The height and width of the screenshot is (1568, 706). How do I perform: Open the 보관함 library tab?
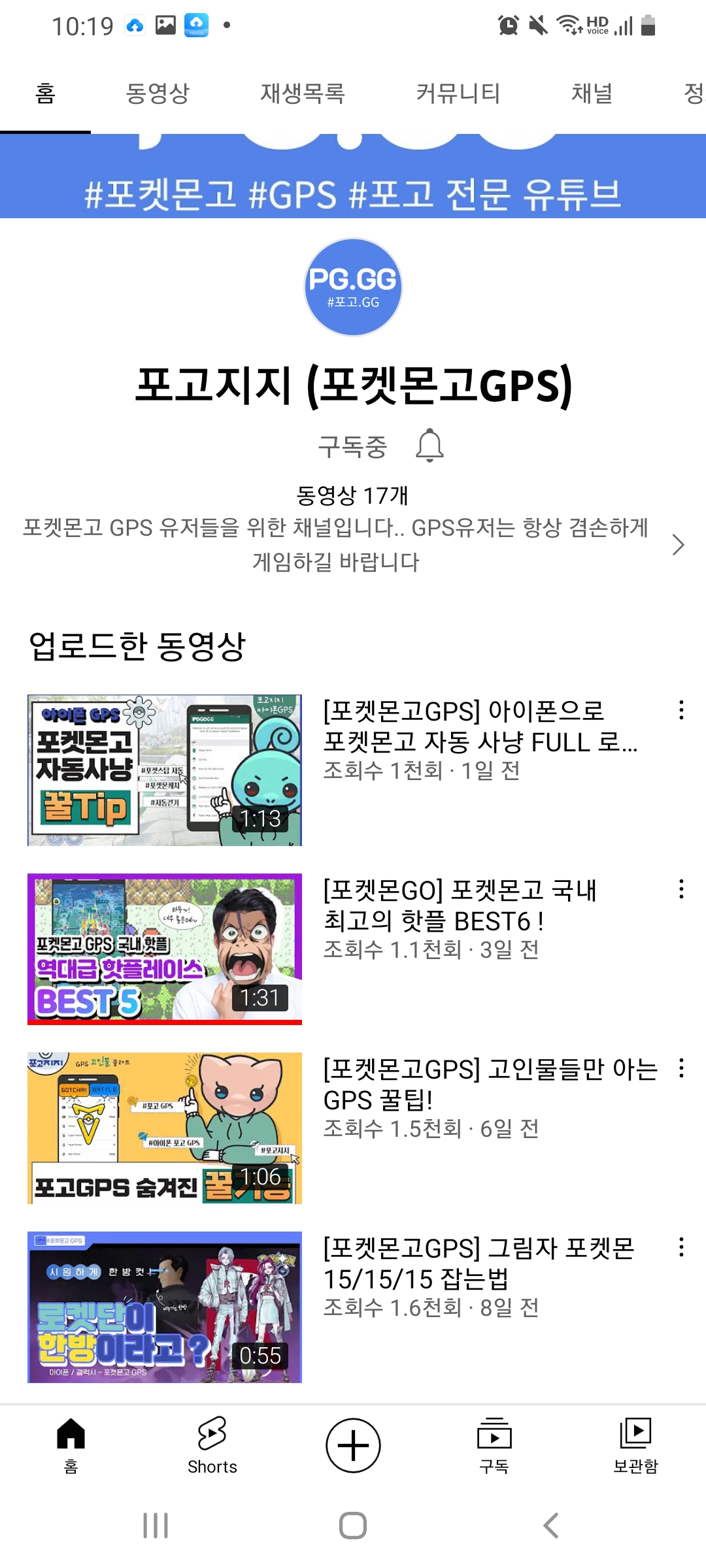click(635, 1445)
